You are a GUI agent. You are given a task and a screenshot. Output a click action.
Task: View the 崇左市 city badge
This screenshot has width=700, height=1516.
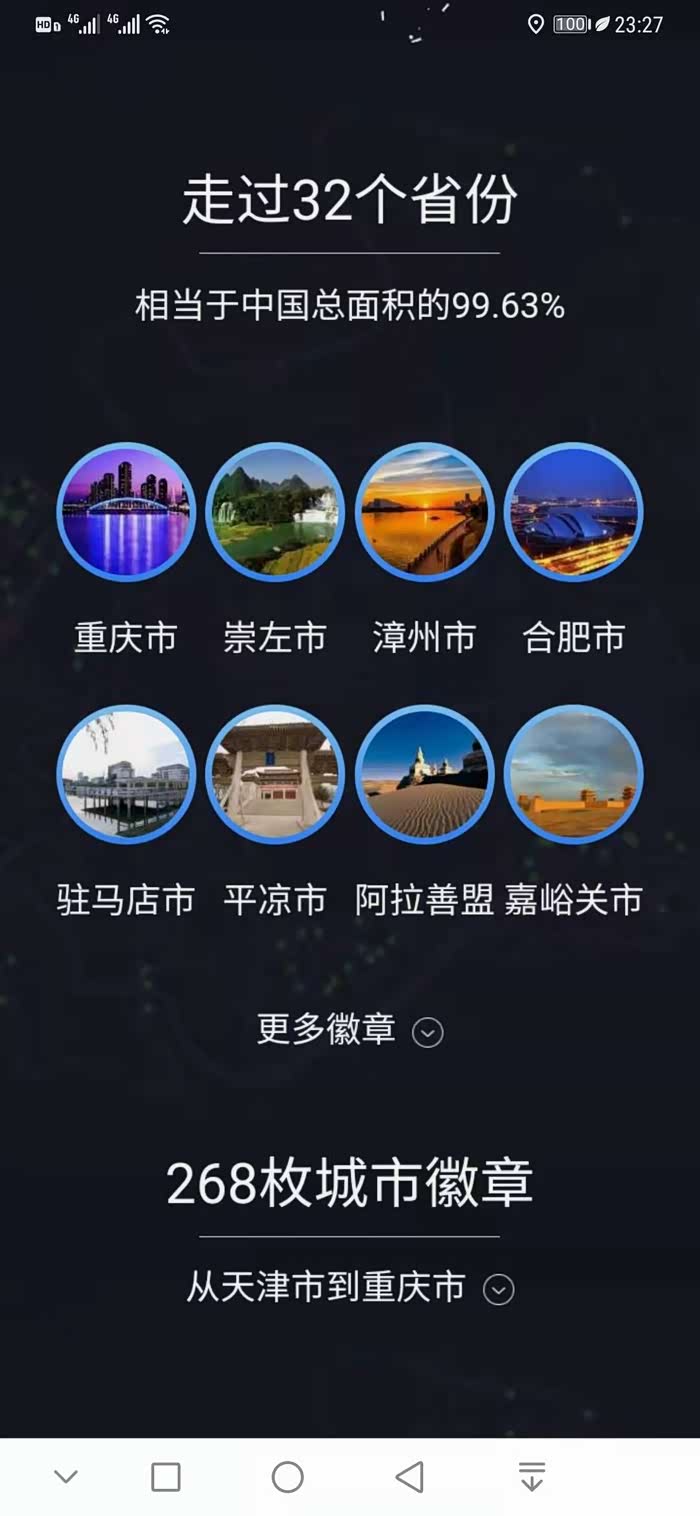275,513
